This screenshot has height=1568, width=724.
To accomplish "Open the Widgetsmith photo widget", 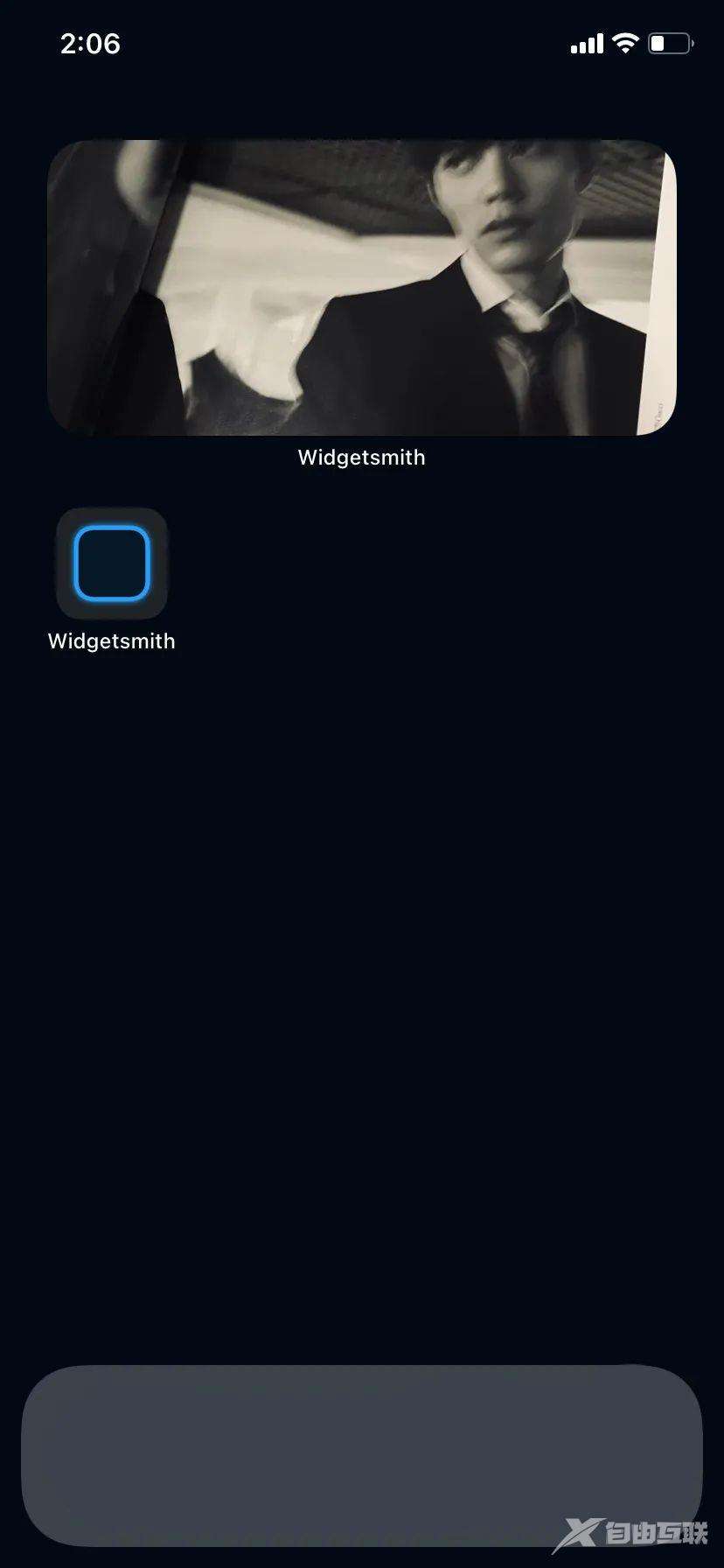I will [x=362, y=288].
